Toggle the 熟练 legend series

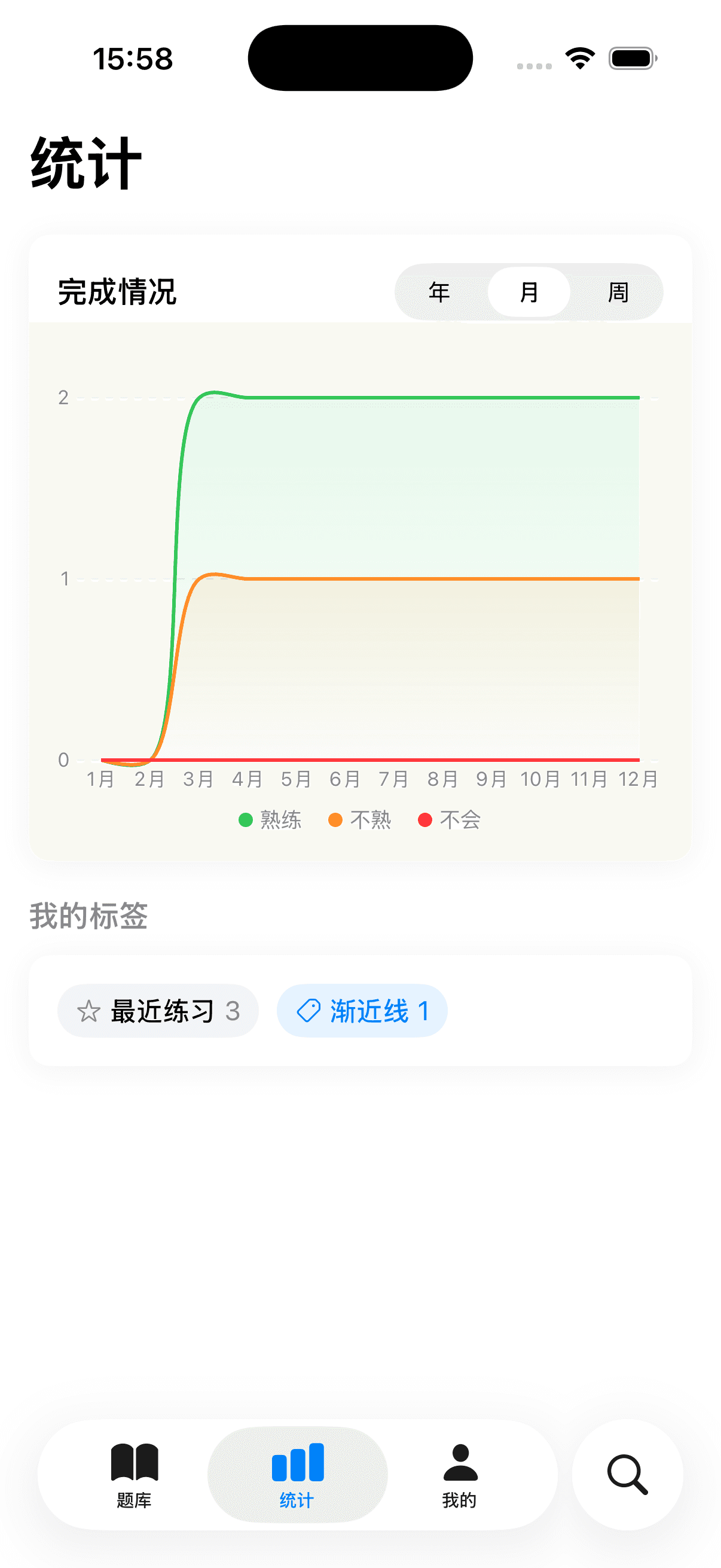(271, 820)
